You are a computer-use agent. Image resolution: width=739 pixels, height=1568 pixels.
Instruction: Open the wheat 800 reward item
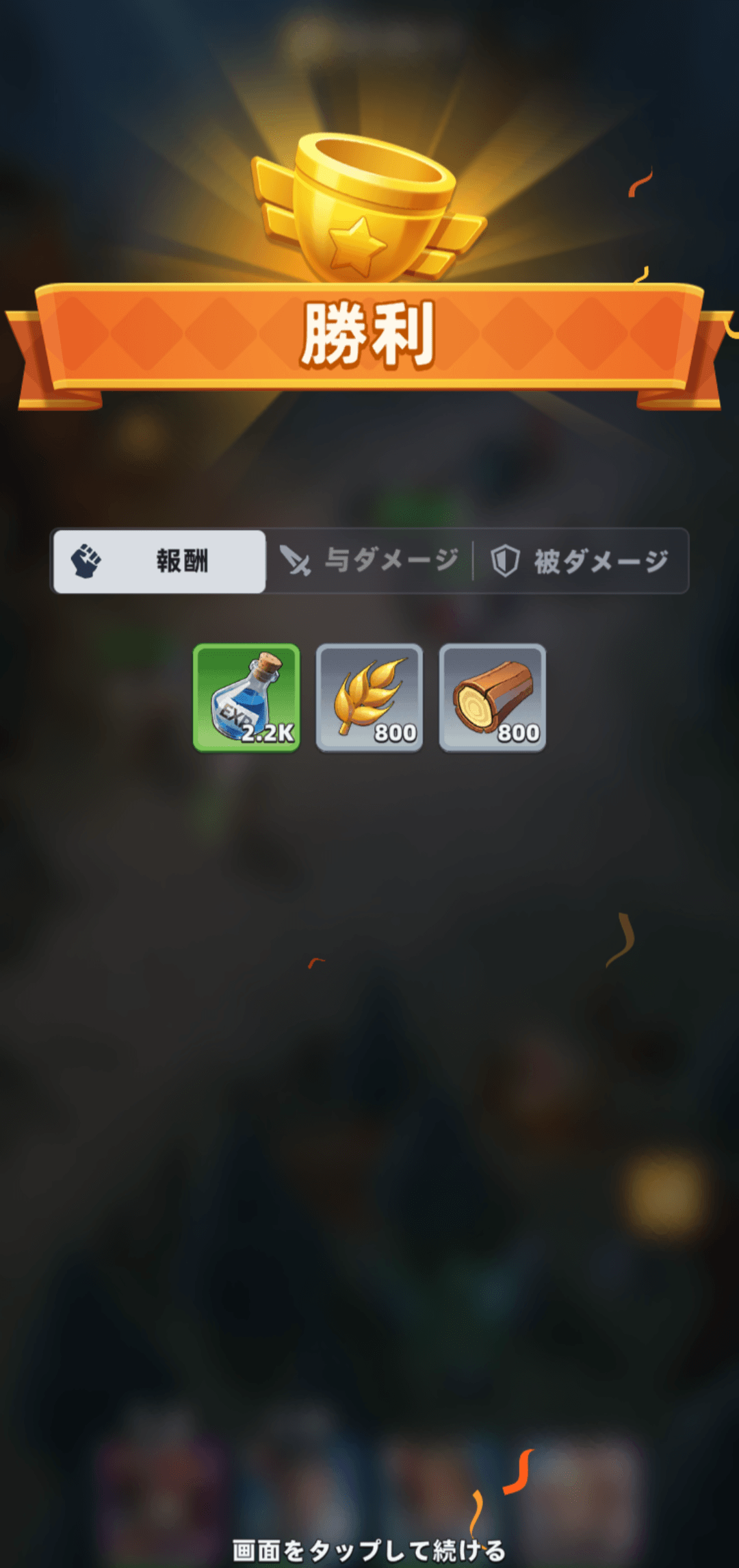click(369, 698)
